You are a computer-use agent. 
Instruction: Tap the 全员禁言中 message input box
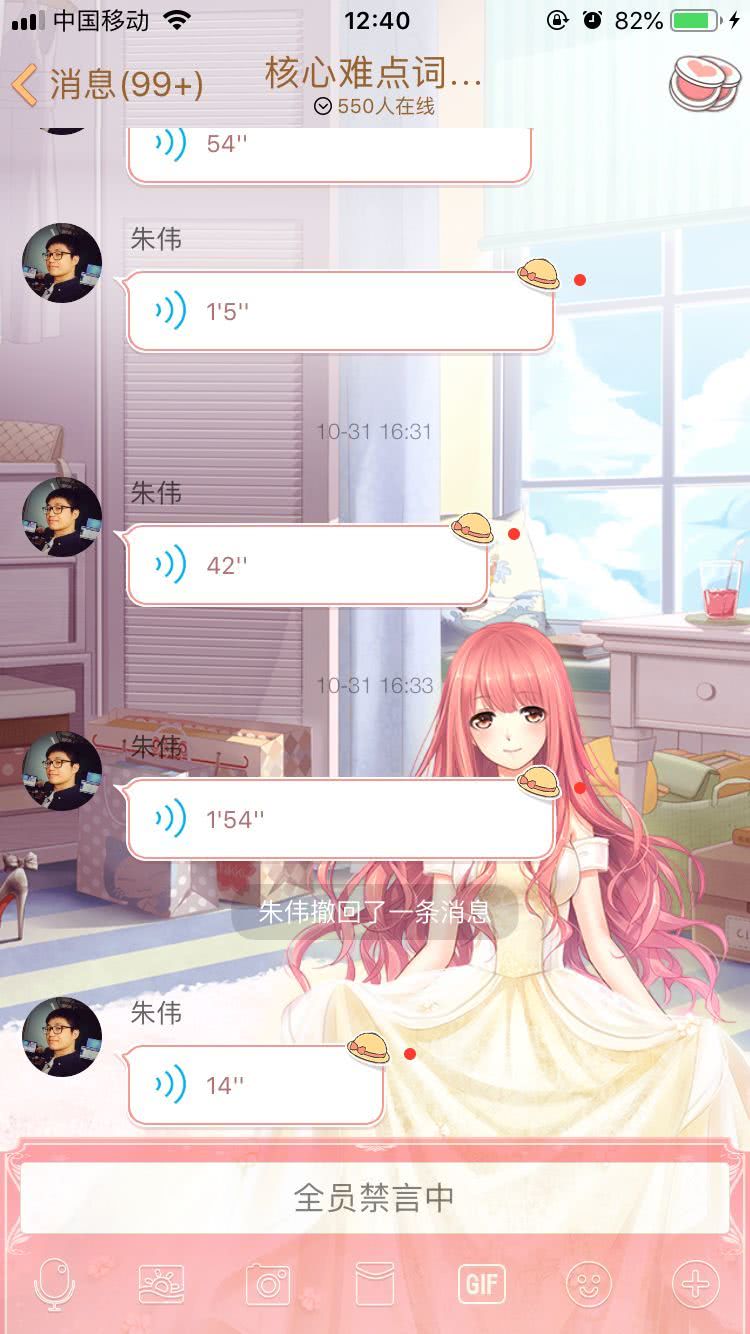tap(374, 1197)
